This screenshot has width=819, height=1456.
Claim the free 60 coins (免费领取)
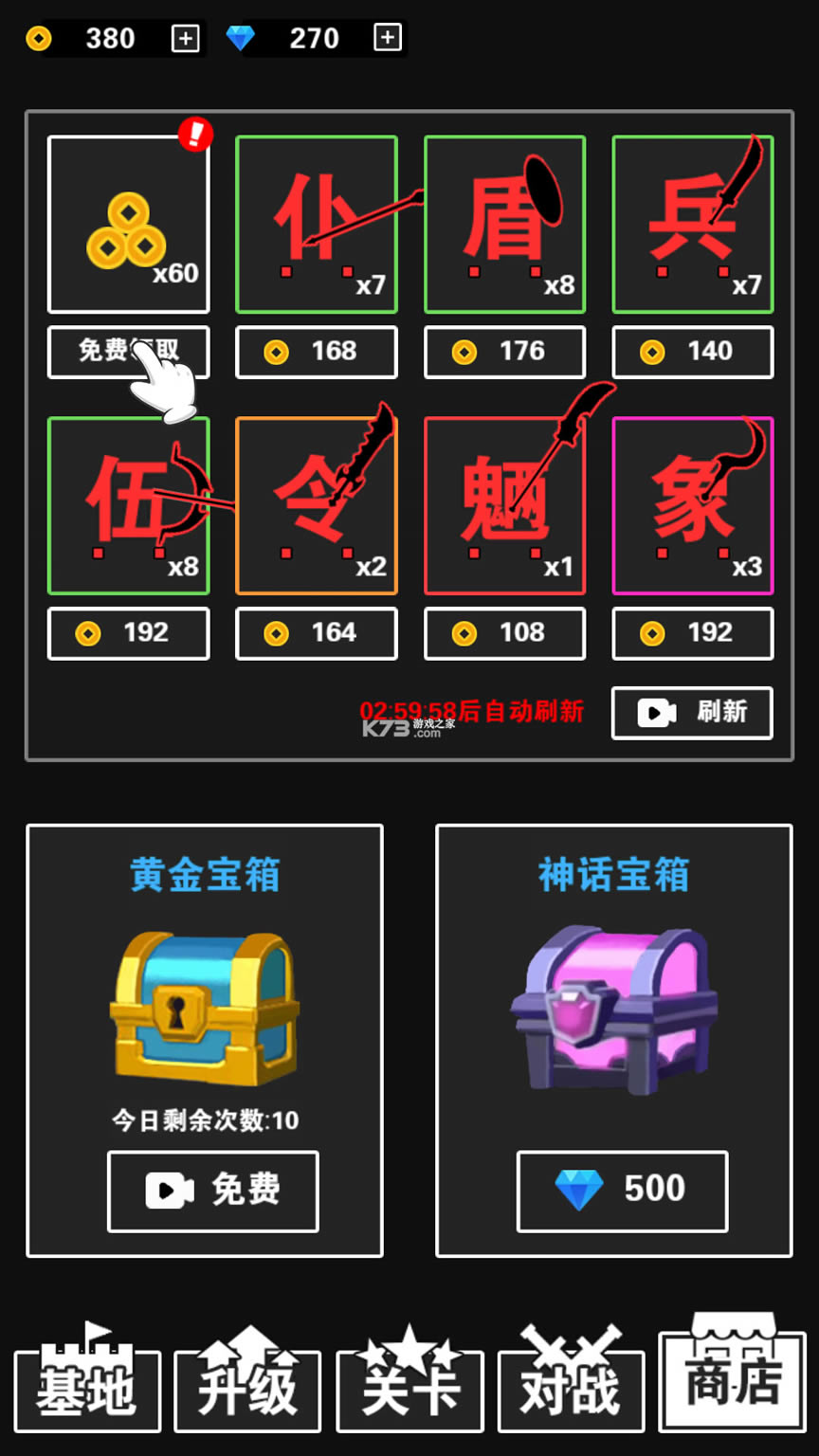coord(128,352)
